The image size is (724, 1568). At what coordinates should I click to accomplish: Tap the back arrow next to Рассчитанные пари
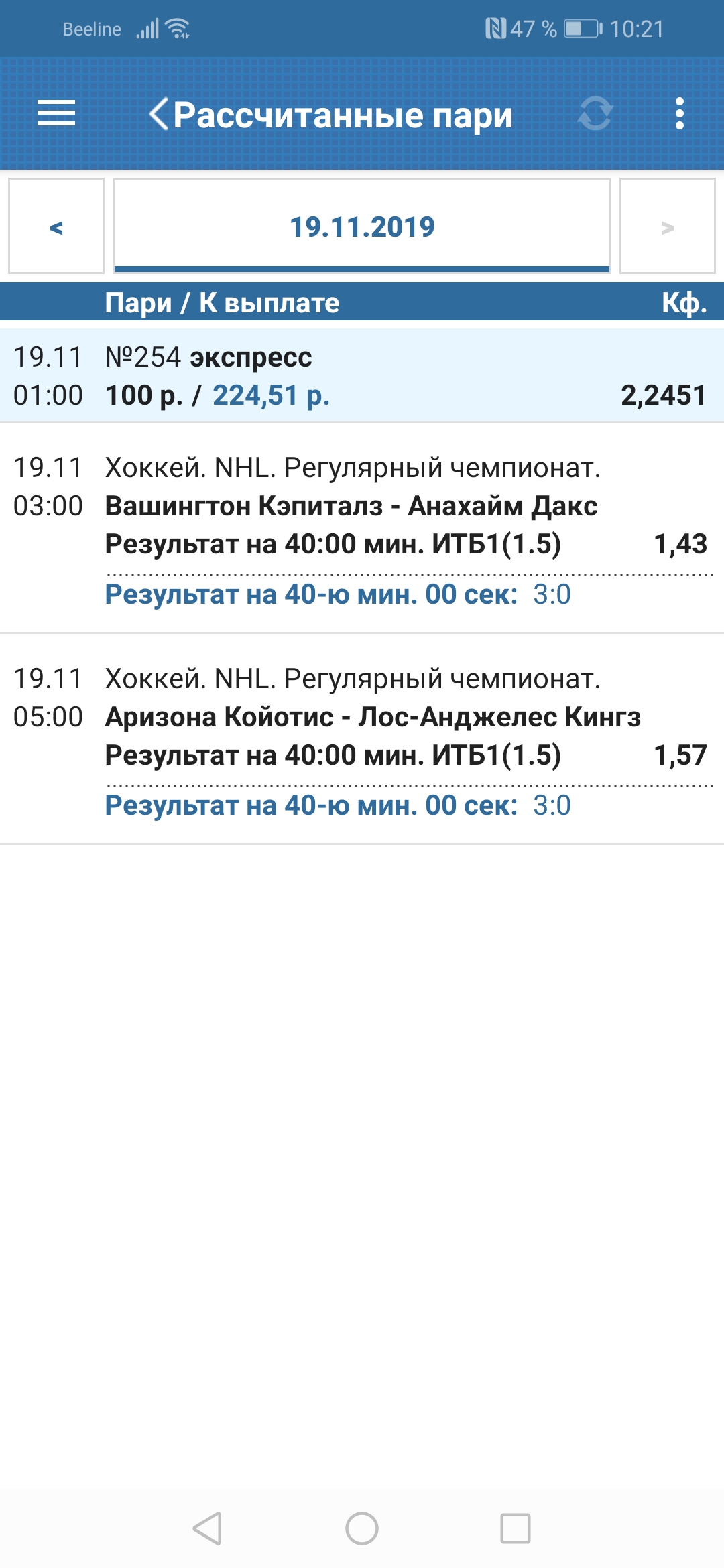point(159,114)
